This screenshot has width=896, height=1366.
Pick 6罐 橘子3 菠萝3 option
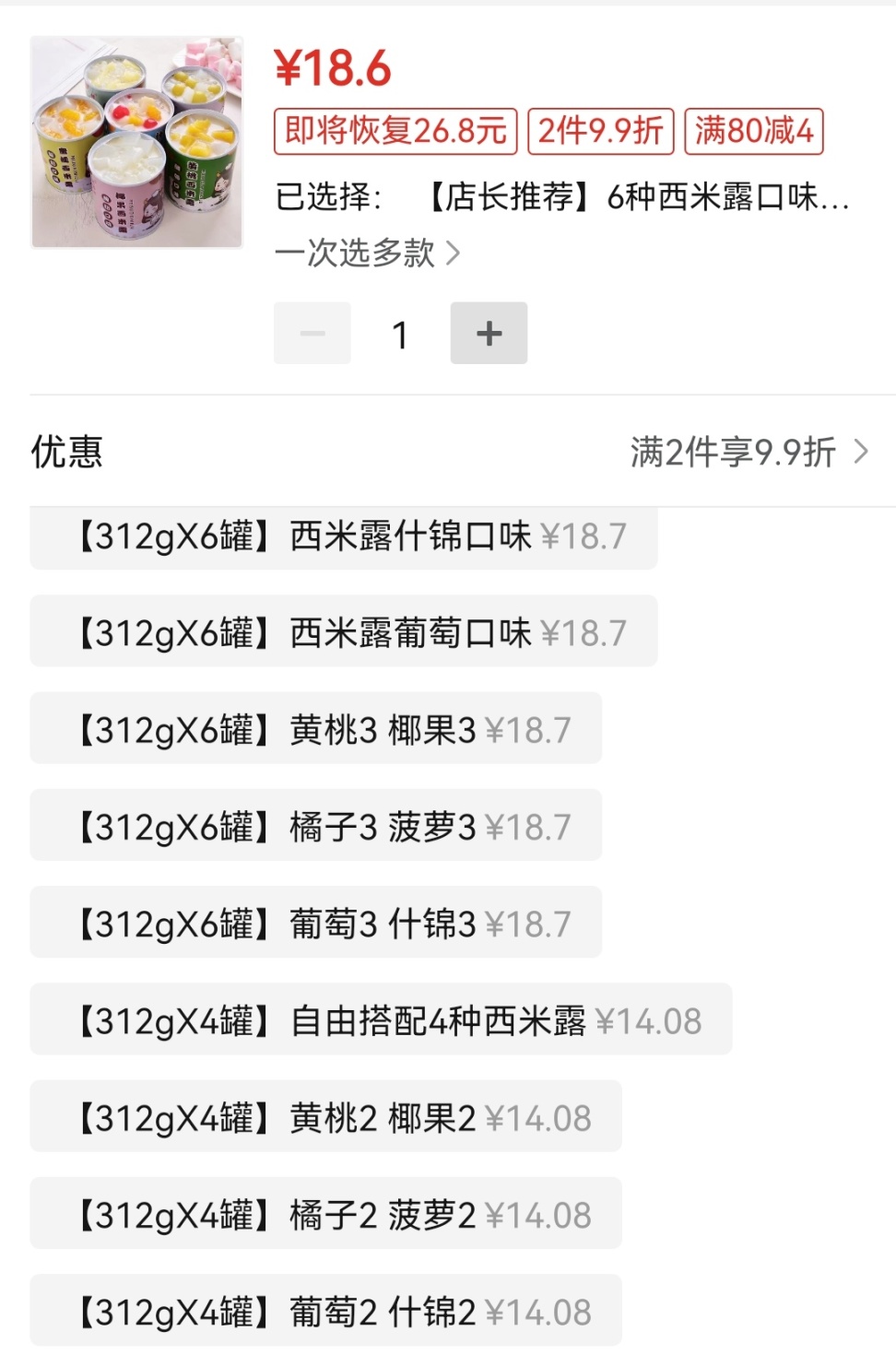point(315,826)
